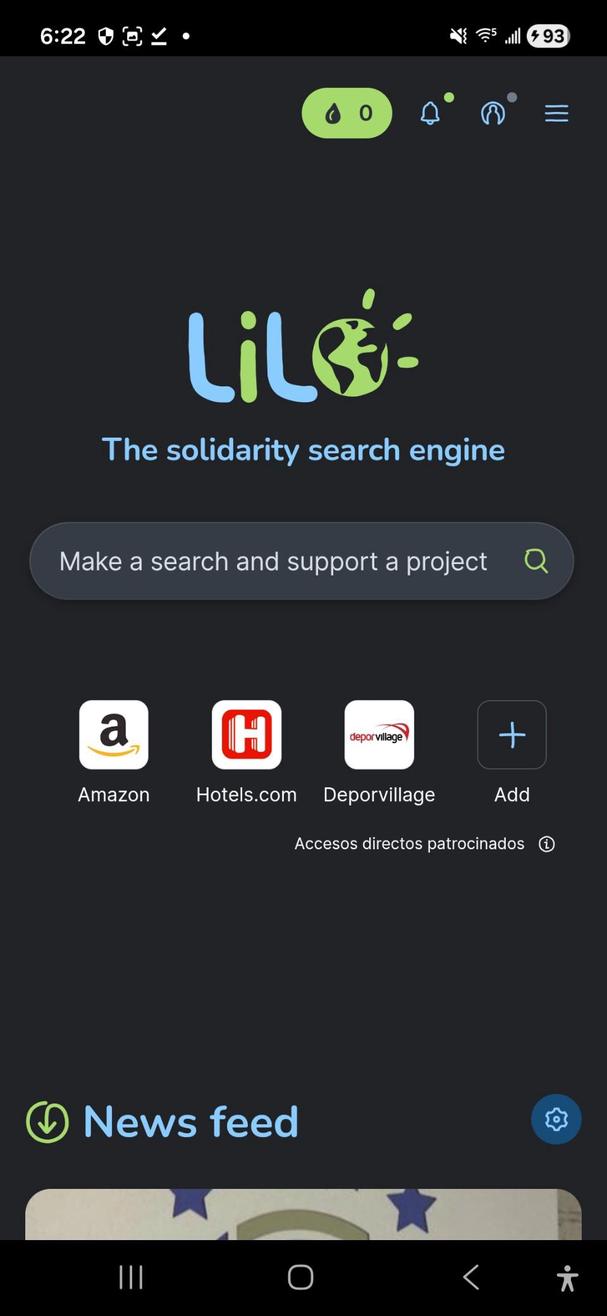607x1316 pixels.
Task: Open the hamburger menu
Action: coord(556,113)
